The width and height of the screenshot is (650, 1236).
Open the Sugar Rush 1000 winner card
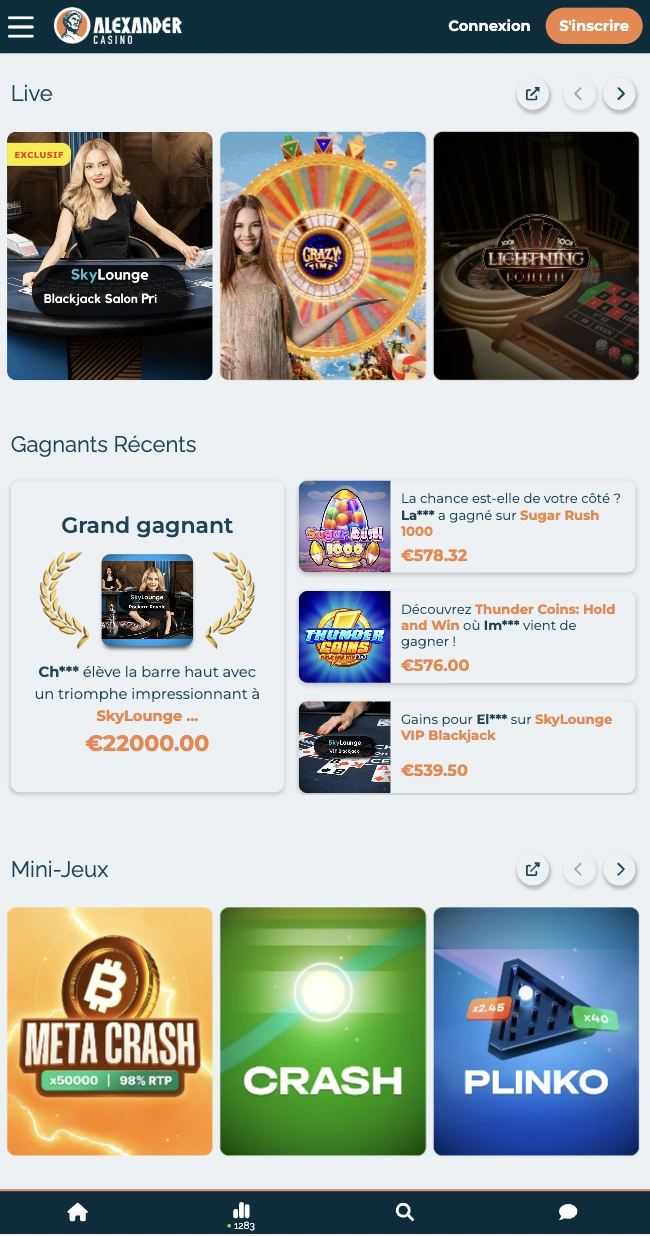point(467,527)
